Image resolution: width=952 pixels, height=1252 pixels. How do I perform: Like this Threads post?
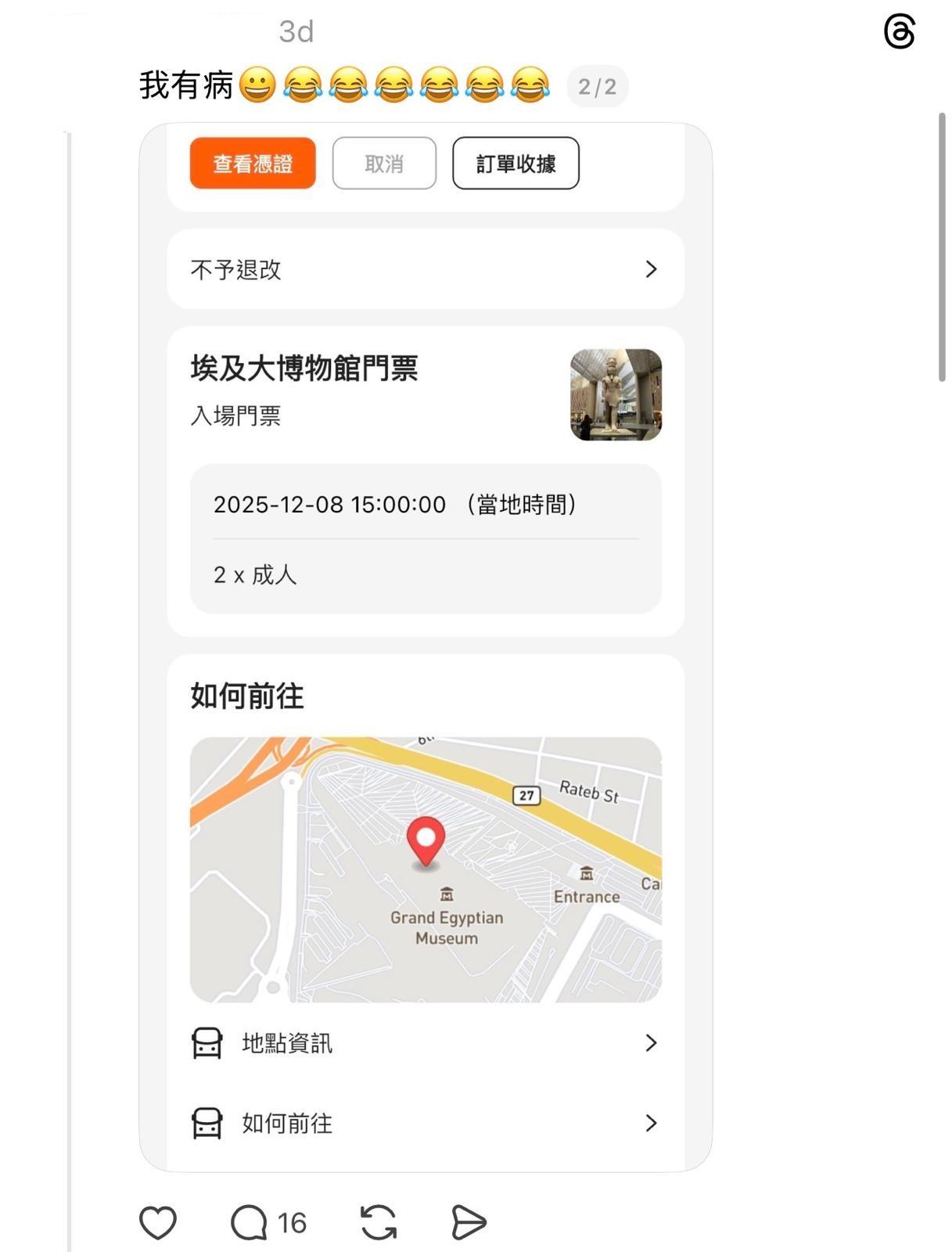coord(157,1222)
